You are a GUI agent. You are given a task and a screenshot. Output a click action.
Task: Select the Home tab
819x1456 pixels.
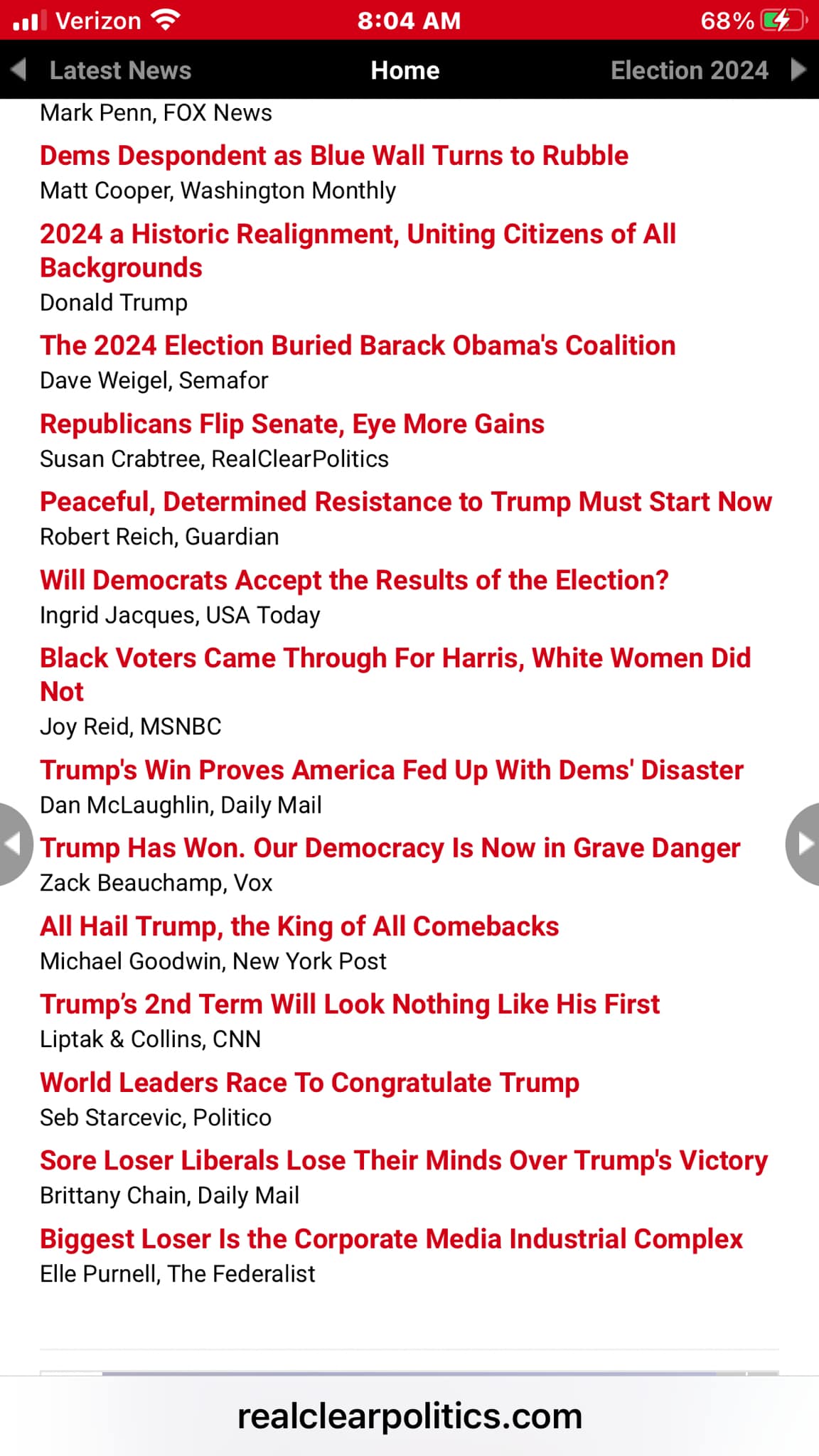tap(405, 70)
